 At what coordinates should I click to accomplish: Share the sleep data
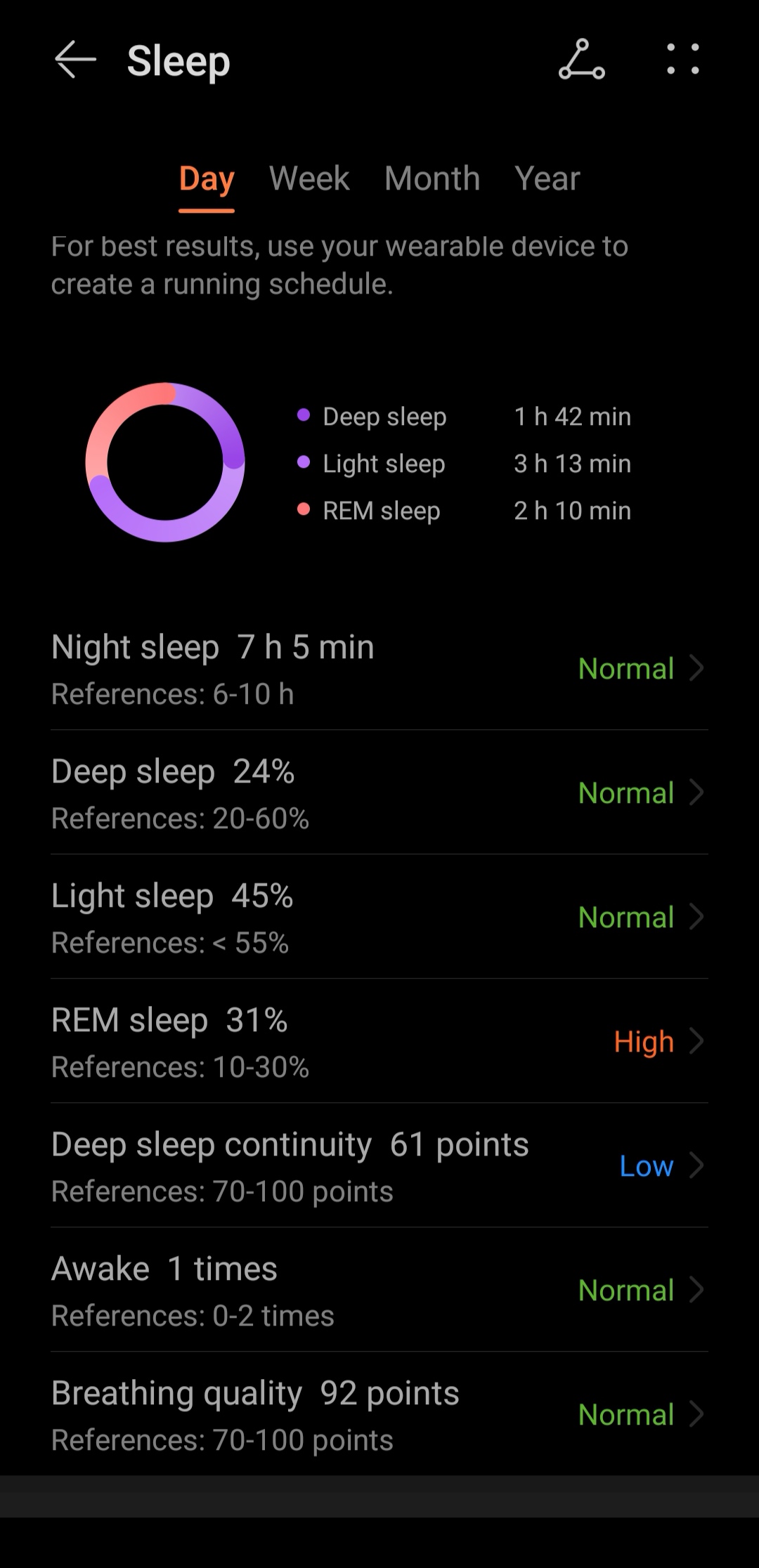click(x=581, y=60)
